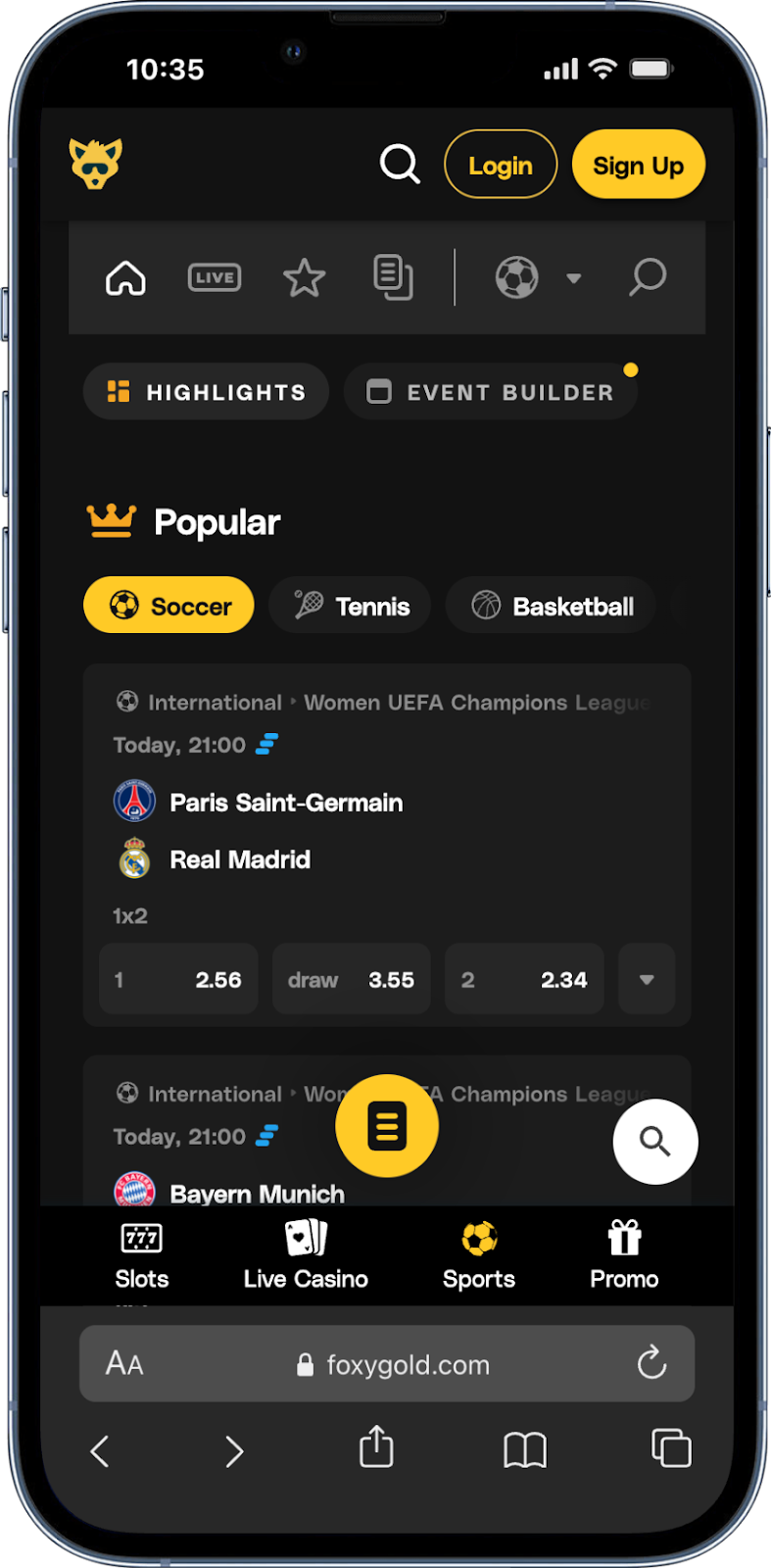Open the Login page
This screenshot has width=771, height=1568.
pos(500,165)
